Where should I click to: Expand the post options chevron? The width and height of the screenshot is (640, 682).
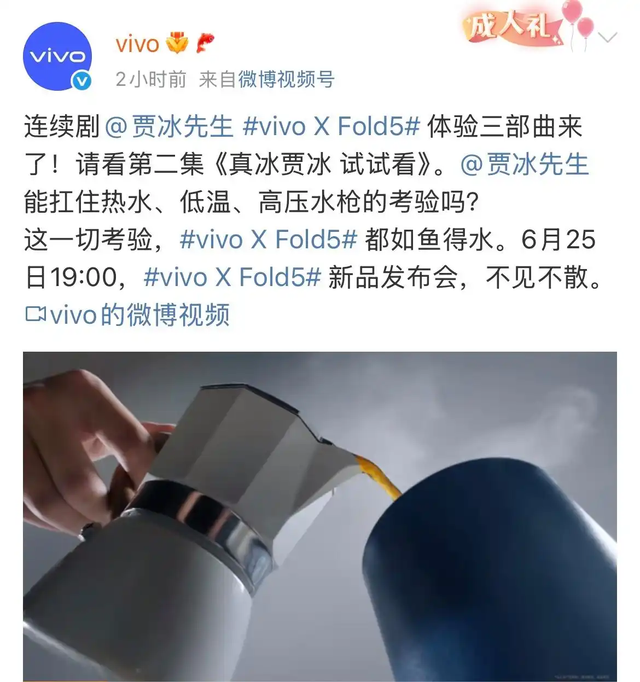point(607,38)
